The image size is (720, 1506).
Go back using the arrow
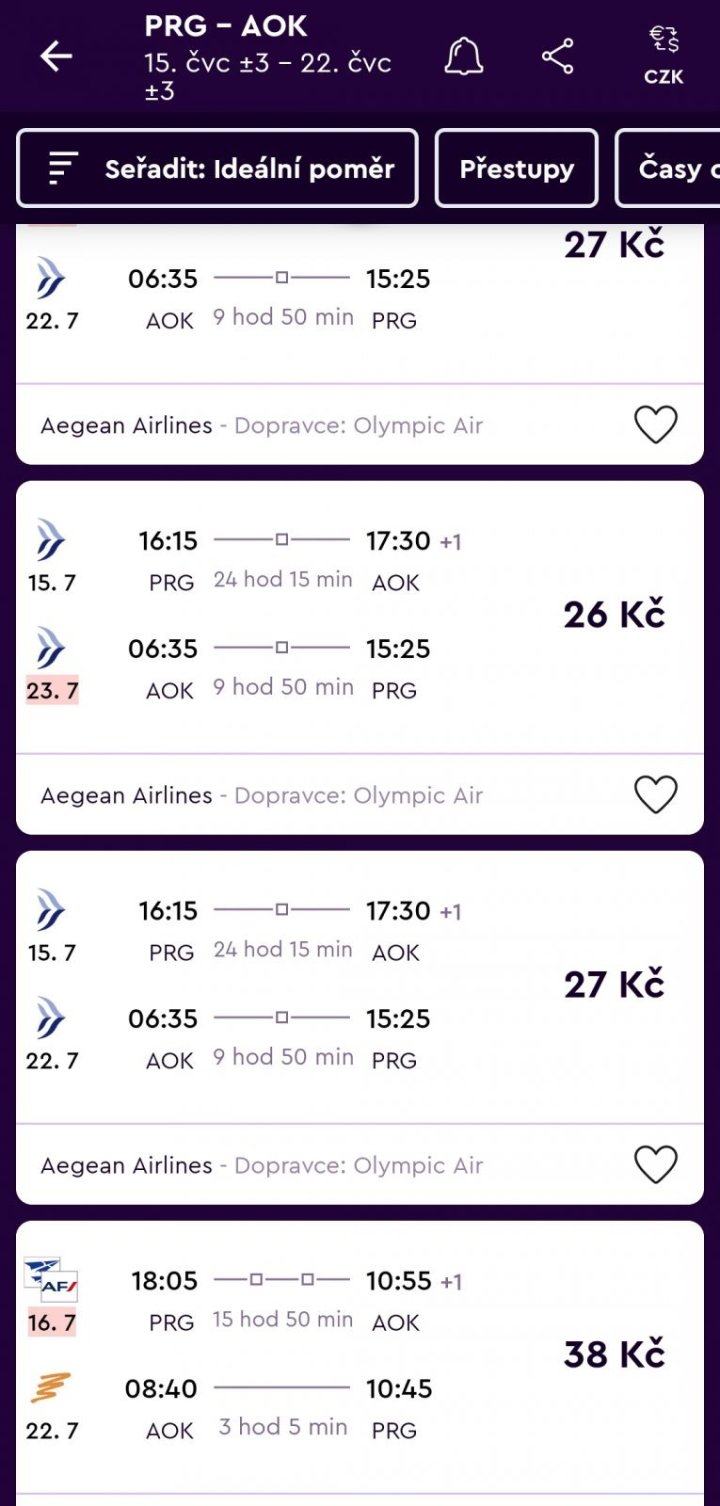tap(56, 57)
